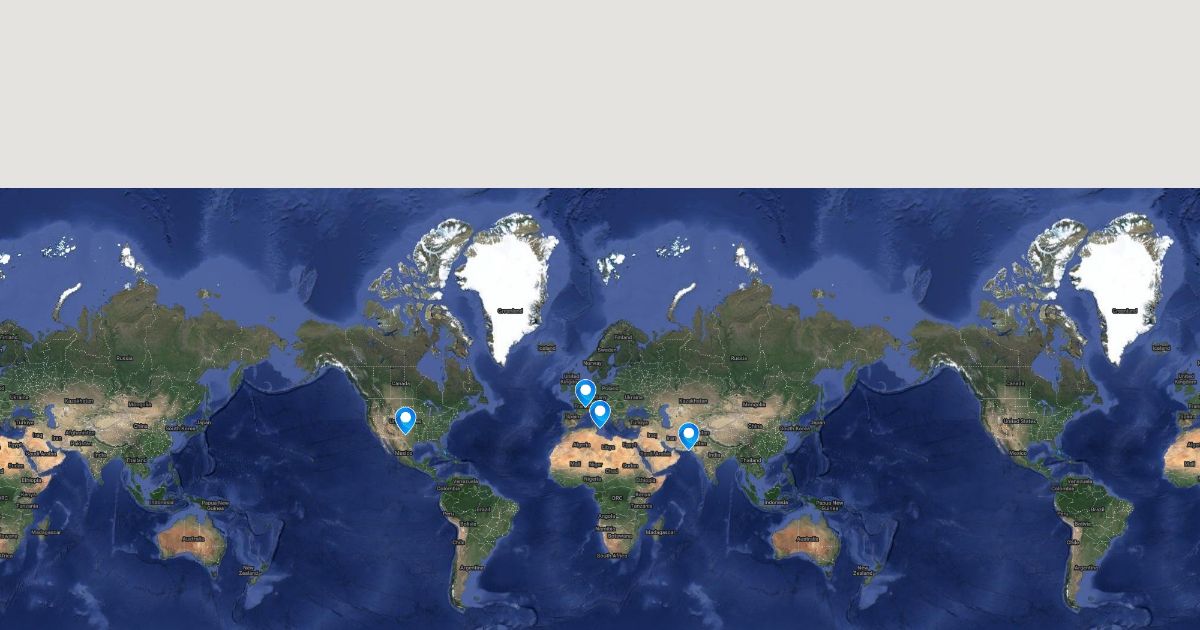The height and width of the screenshot is (630, 1200).
Task: Open the map pin over the United States
Action: click(x=405, y=418)
